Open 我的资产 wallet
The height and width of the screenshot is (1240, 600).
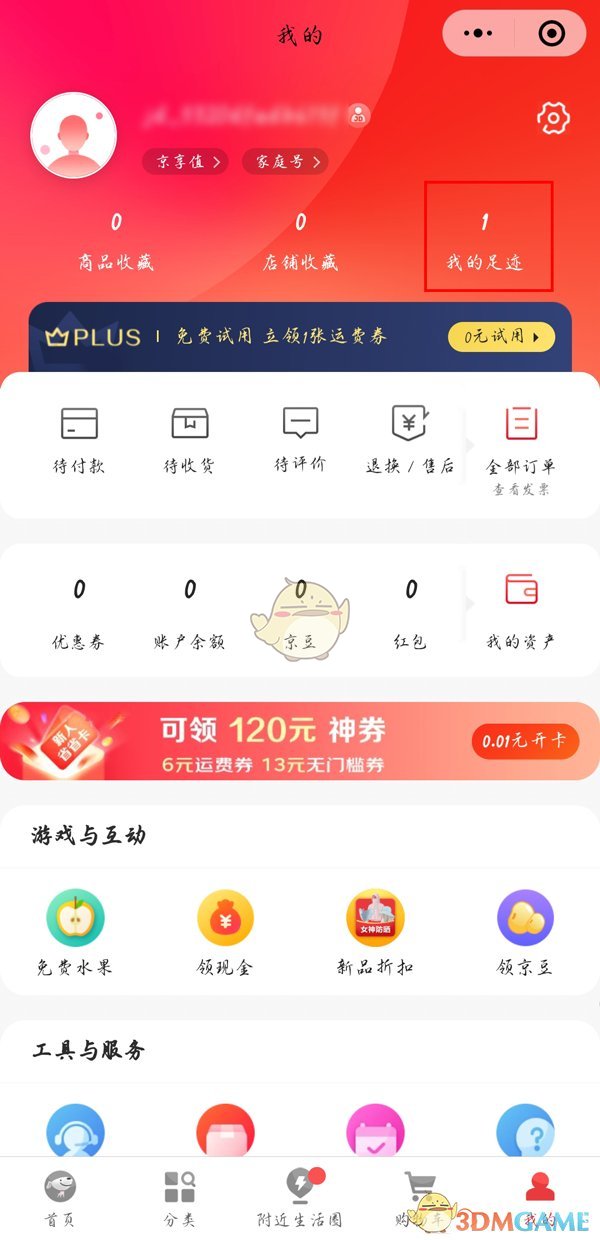(x=520, y=610)
